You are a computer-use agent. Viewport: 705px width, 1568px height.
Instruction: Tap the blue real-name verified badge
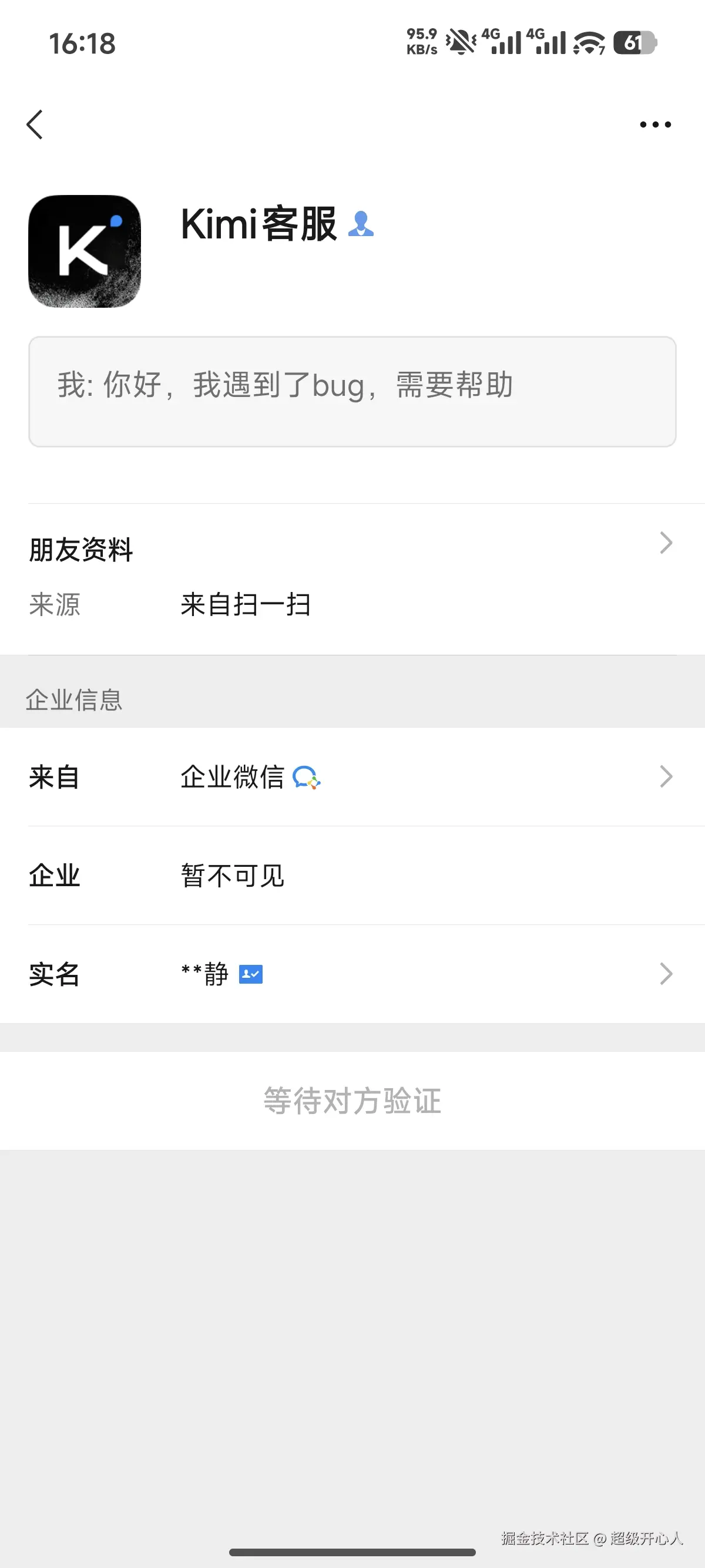[252, 974]
